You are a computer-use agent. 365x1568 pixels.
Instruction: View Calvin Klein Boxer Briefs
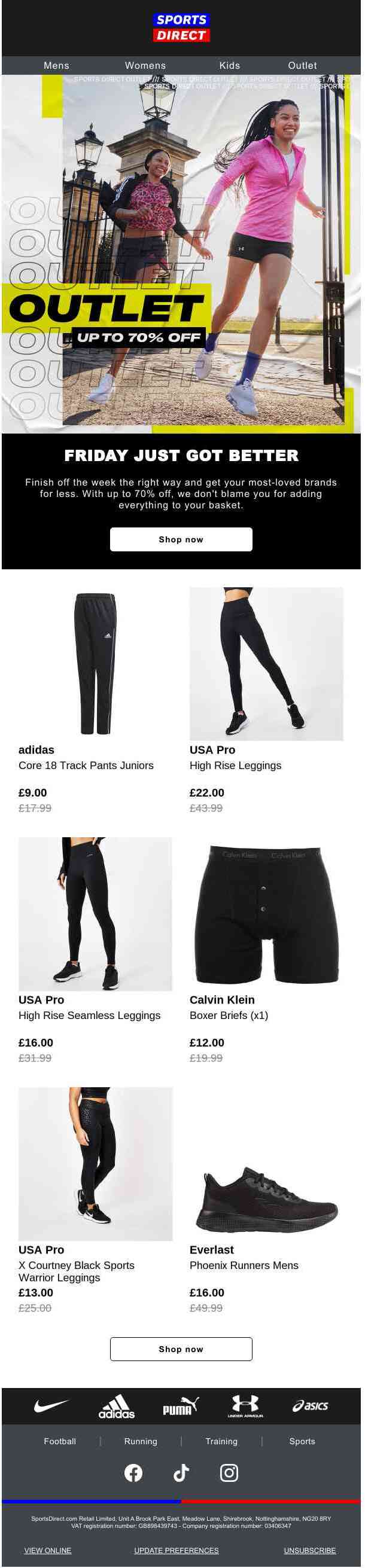coord(266,914)
